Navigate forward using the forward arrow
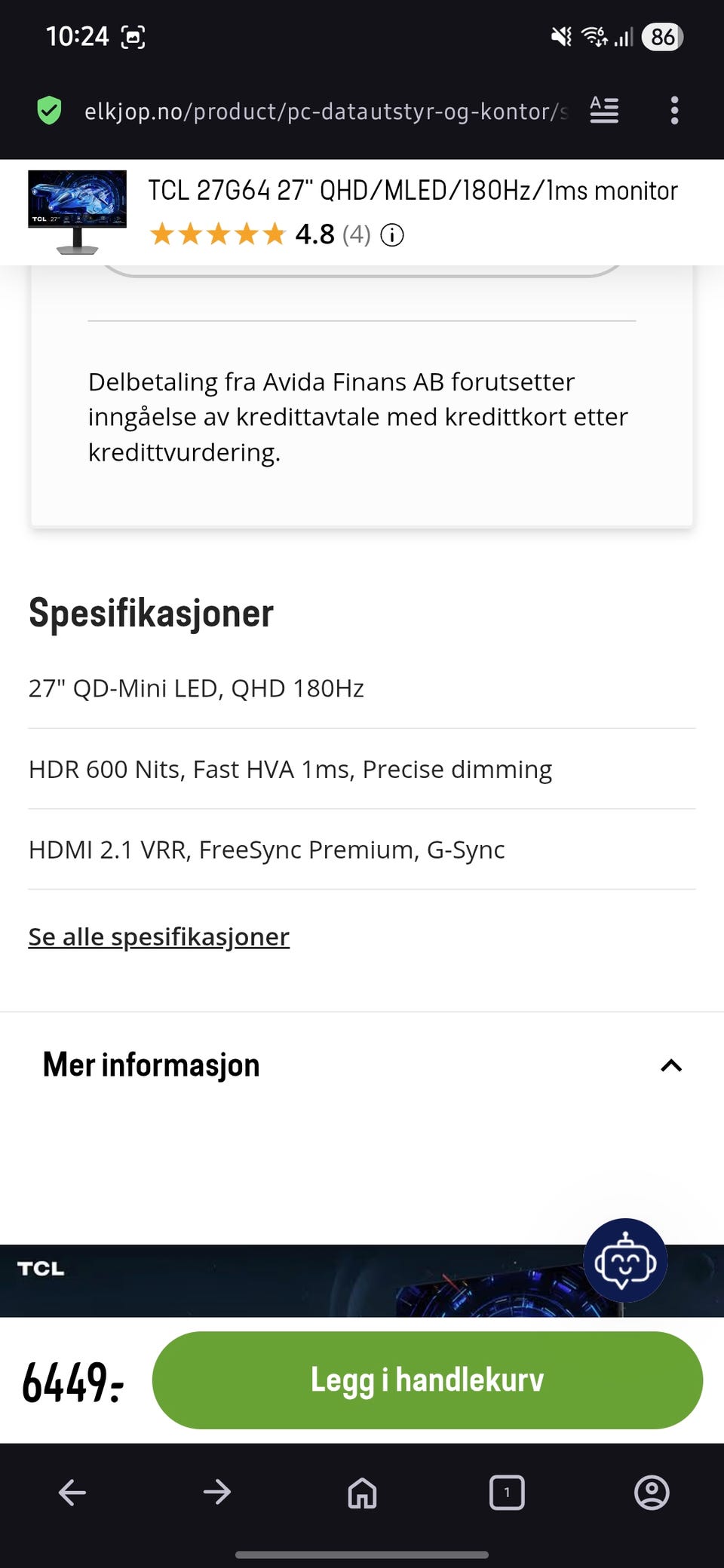This screenshot has width=724, height=1568. pyautogui.click(x=216, y=1493)
